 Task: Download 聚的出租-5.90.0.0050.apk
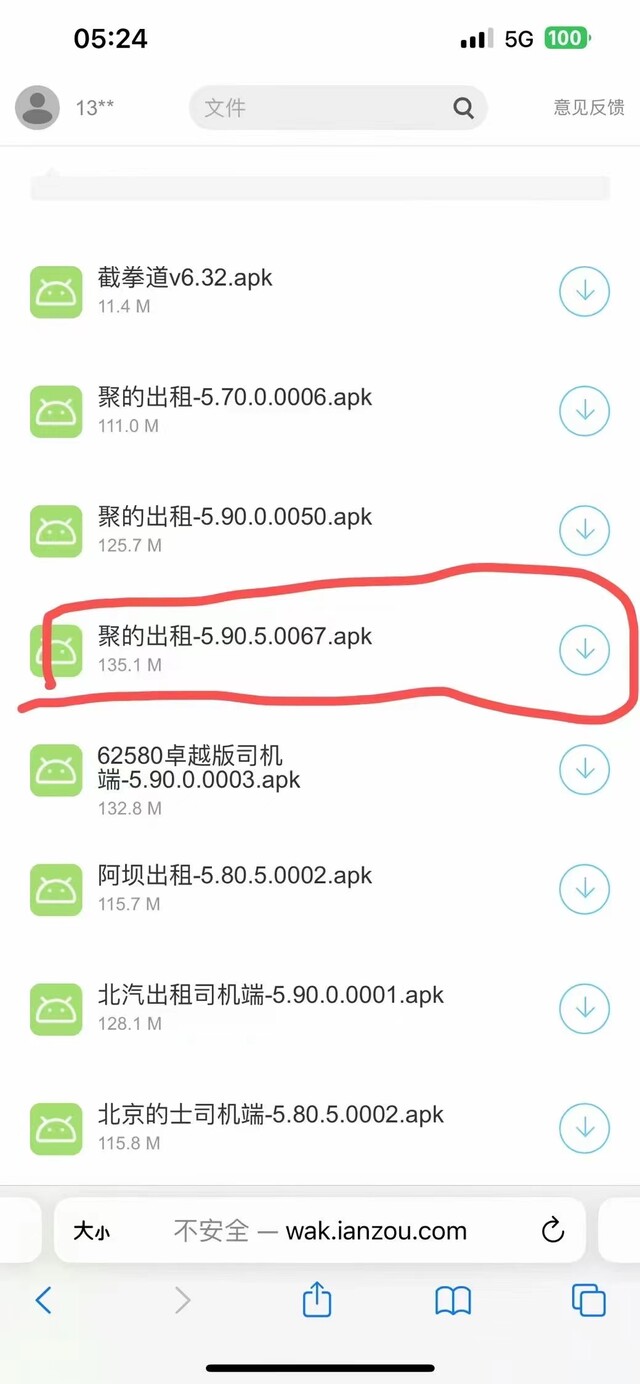coord(584,531)
